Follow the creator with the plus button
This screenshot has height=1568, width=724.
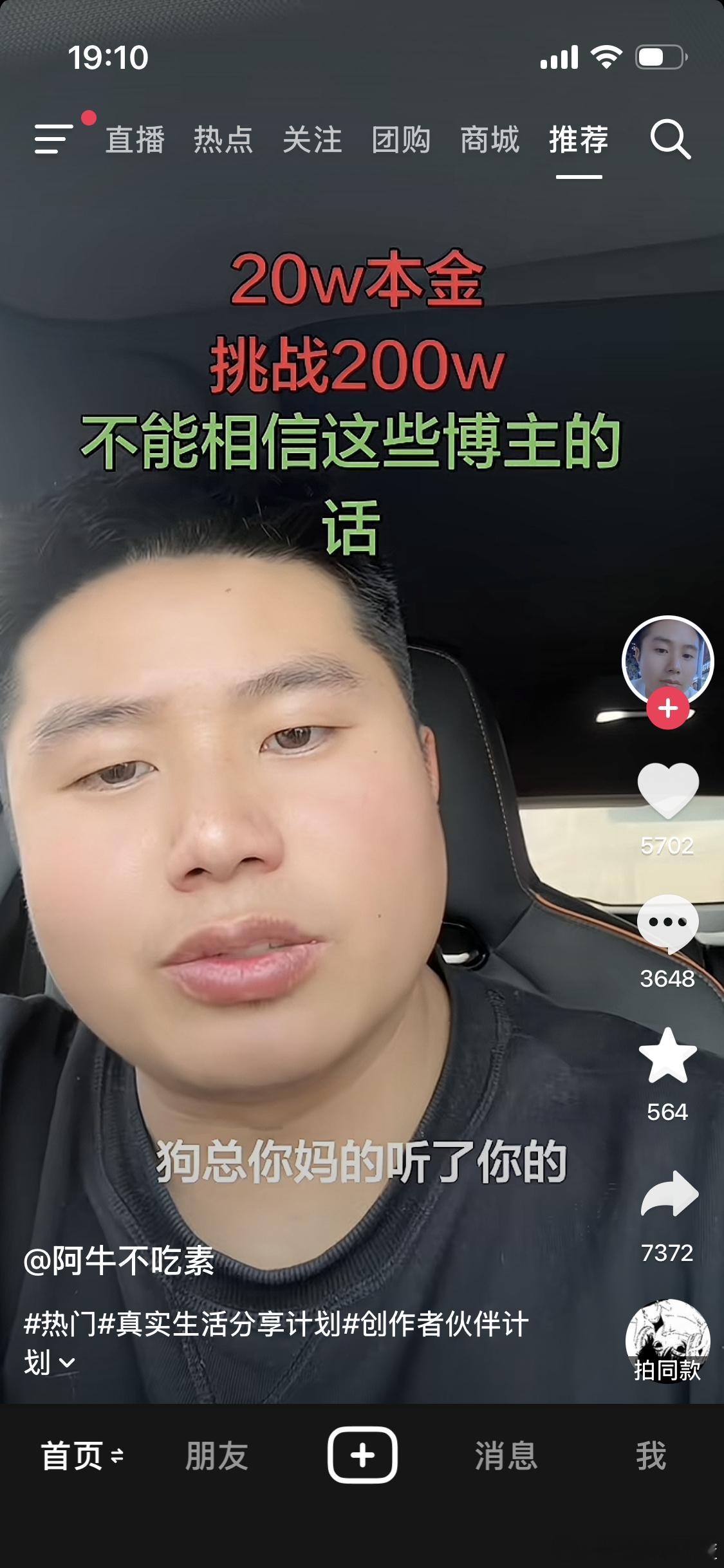[x=667, y=708]
